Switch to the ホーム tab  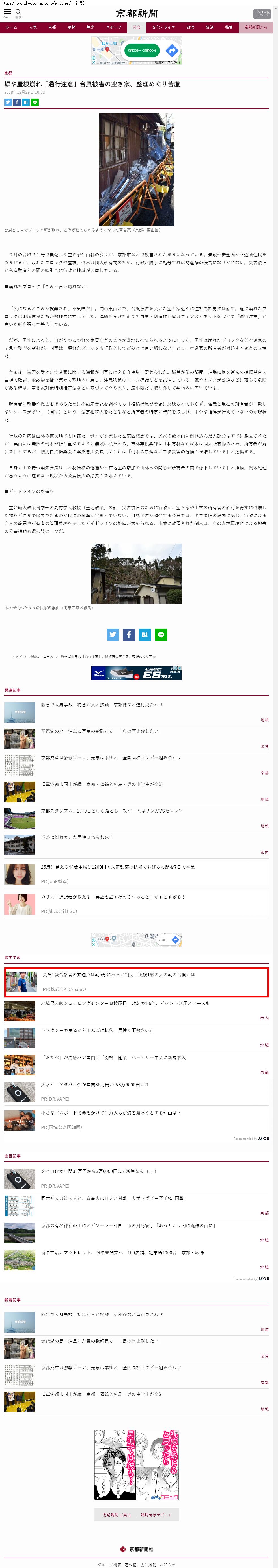coord(12,27)
